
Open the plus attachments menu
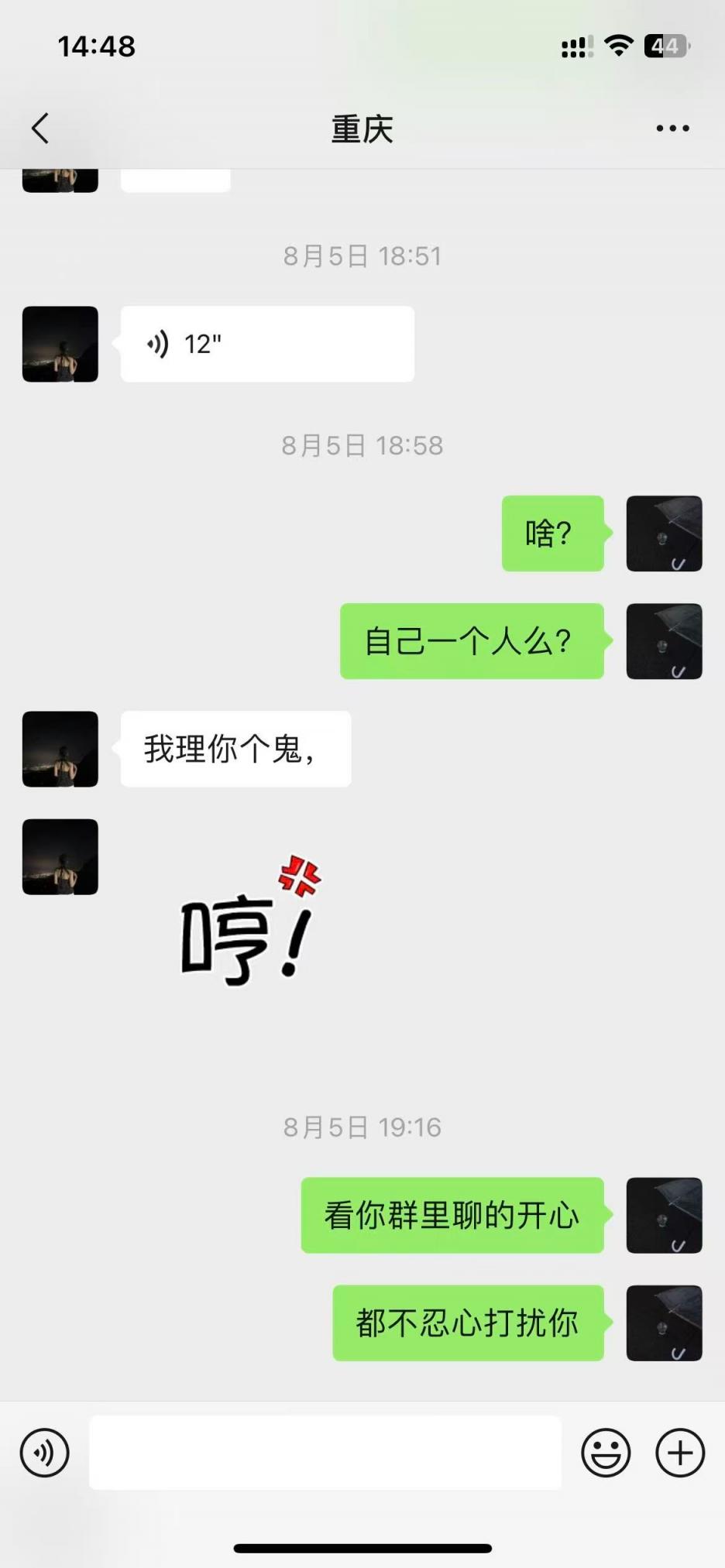(x=680, y=1453)
